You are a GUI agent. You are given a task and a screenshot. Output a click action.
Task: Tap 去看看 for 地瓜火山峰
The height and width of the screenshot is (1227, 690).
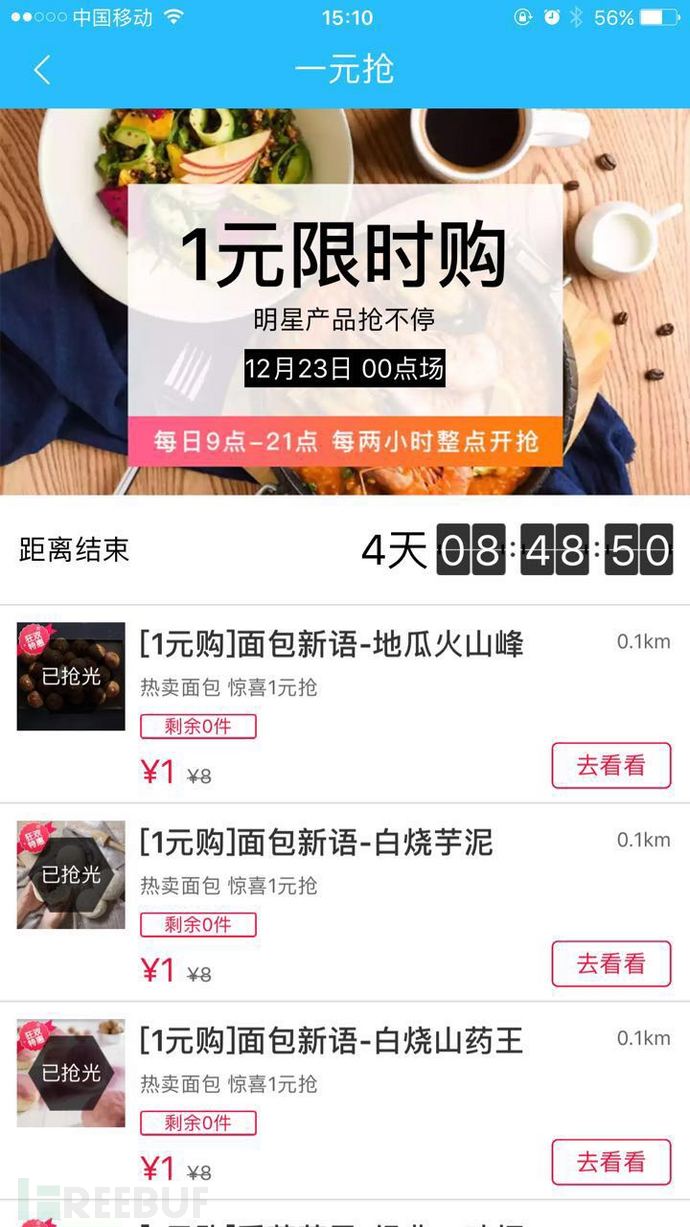(611, 766)
